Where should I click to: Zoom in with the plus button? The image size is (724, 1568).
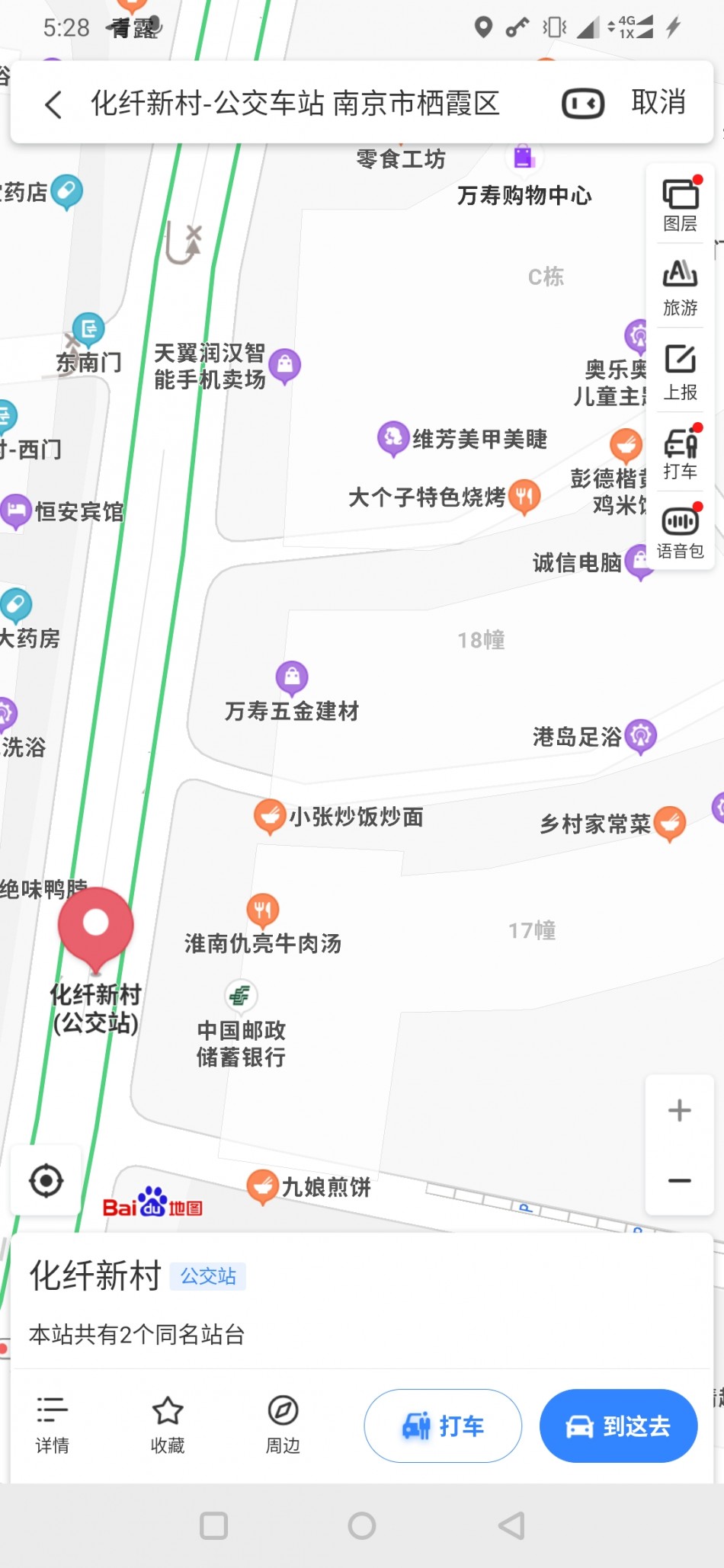click(679, 1110)
